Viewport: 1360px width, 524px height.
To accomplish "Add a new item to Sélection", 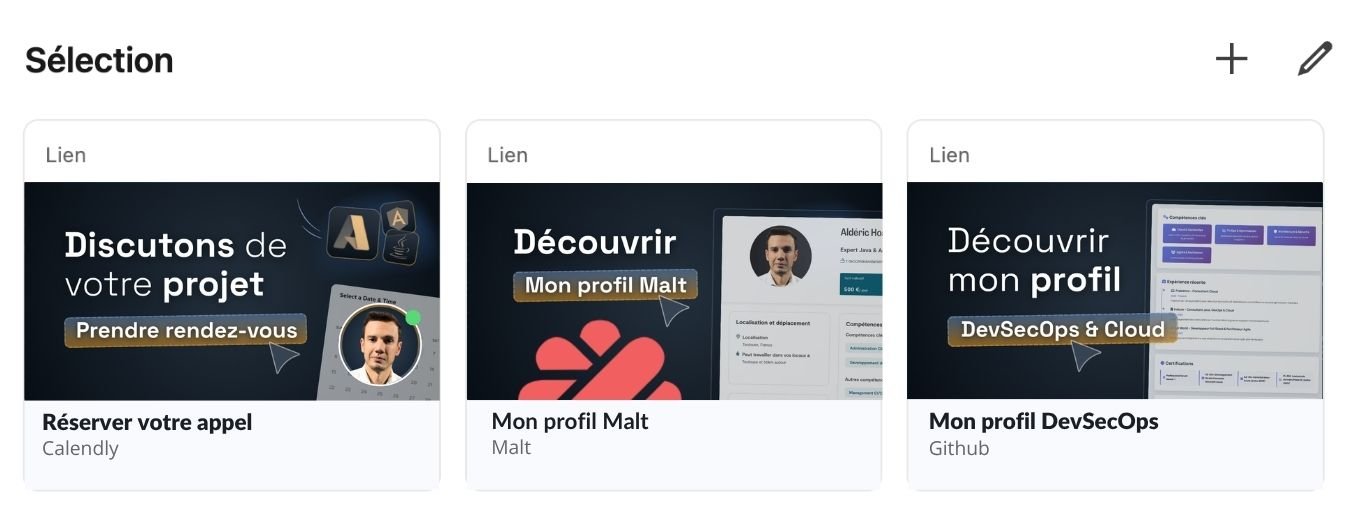I will pos(1231,59).
